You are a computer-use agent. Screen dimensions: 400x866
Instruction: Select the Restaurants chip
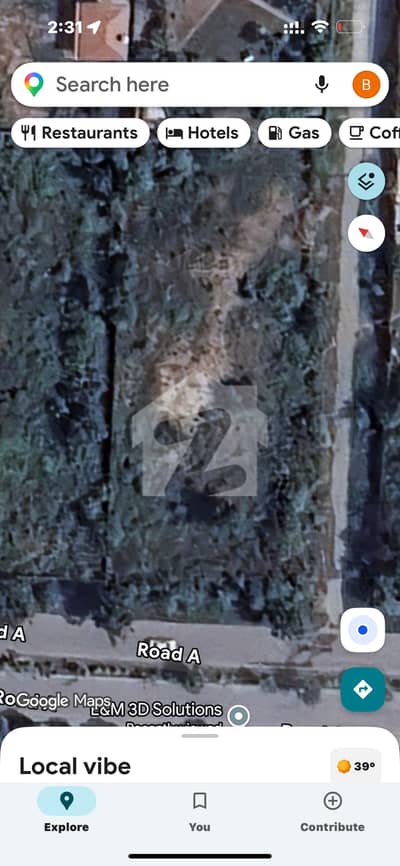pyautogui.click(x=80, y=133)
